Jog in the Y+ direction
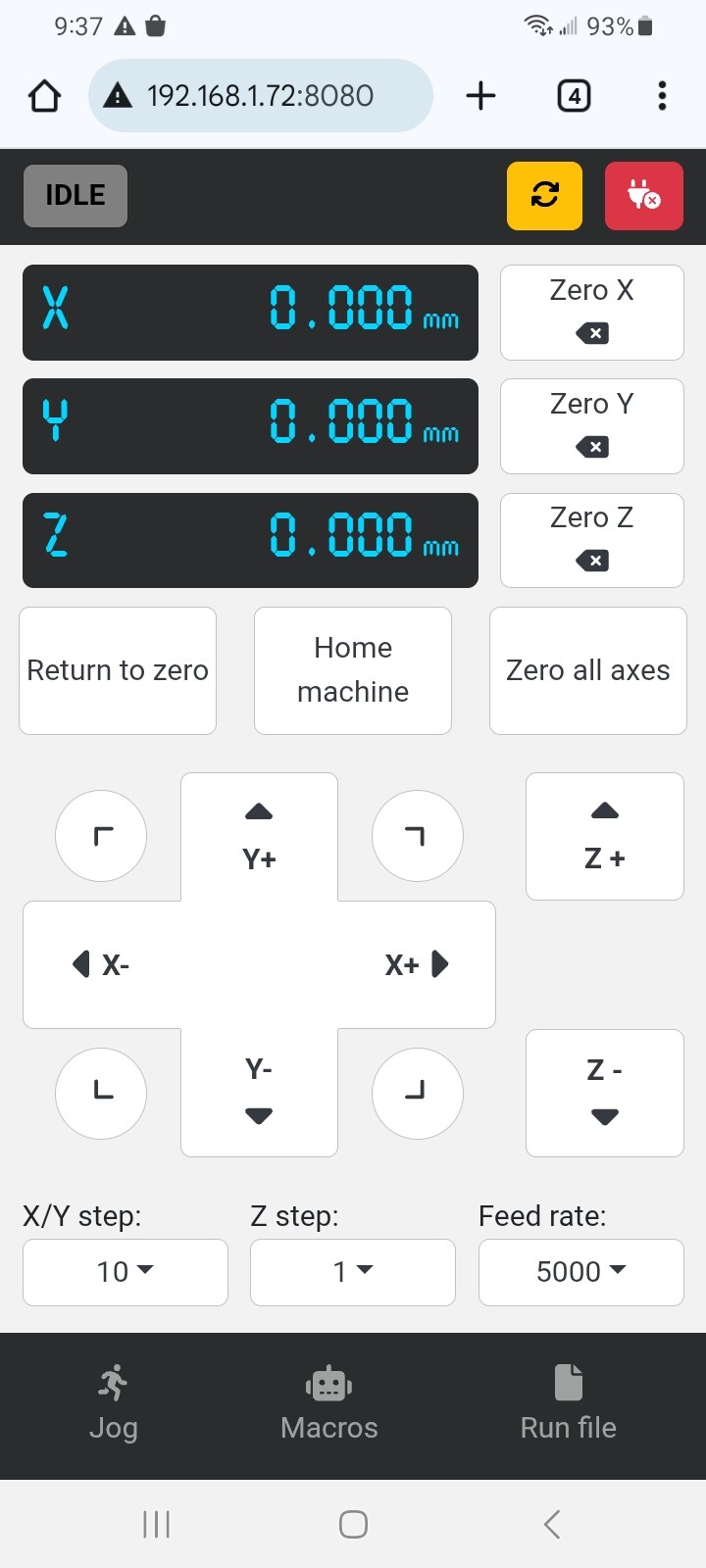Image resolution: width=706 pixels, height=1568 pixels. [x=259, y=837]
